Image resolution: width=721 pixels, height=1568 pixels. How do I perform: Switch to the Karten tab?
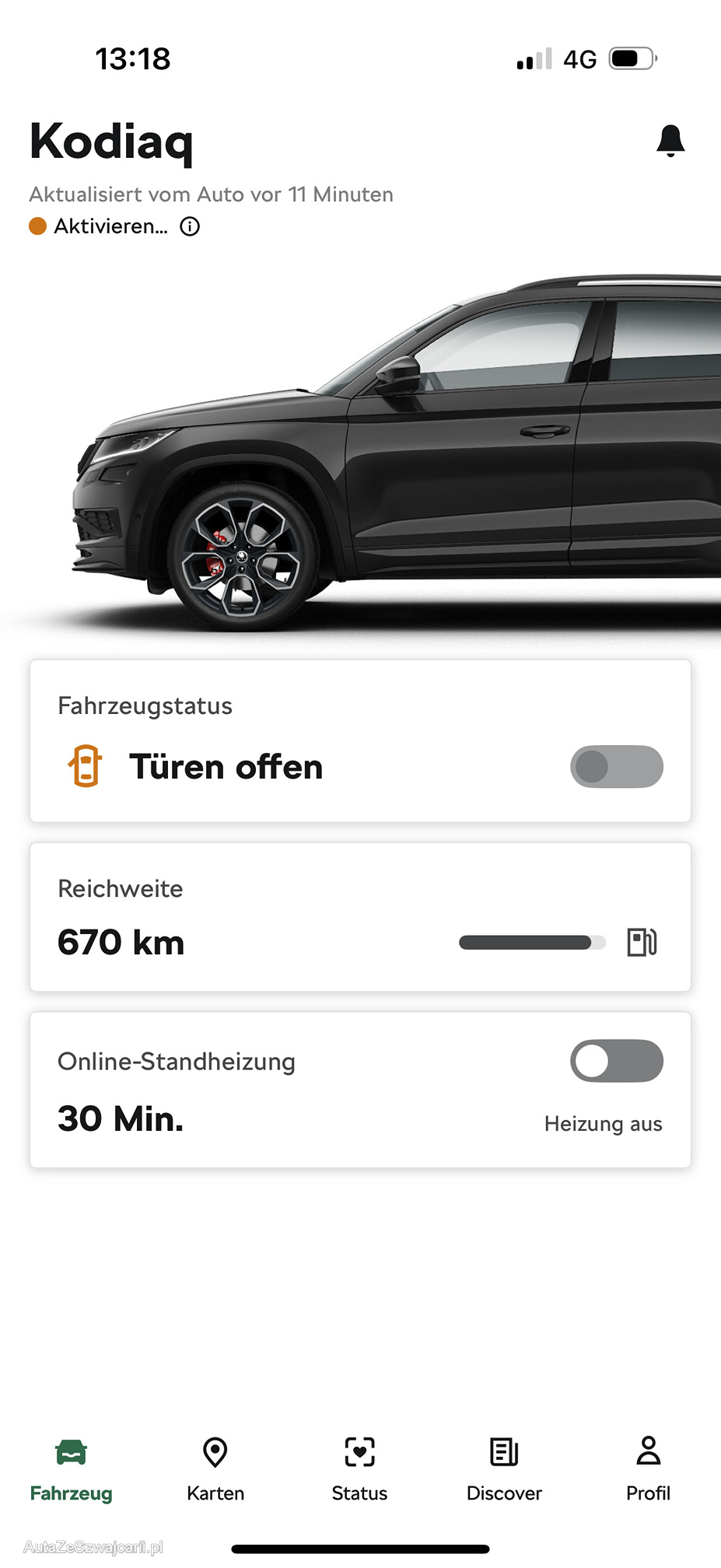click(x=215, y=1469)
